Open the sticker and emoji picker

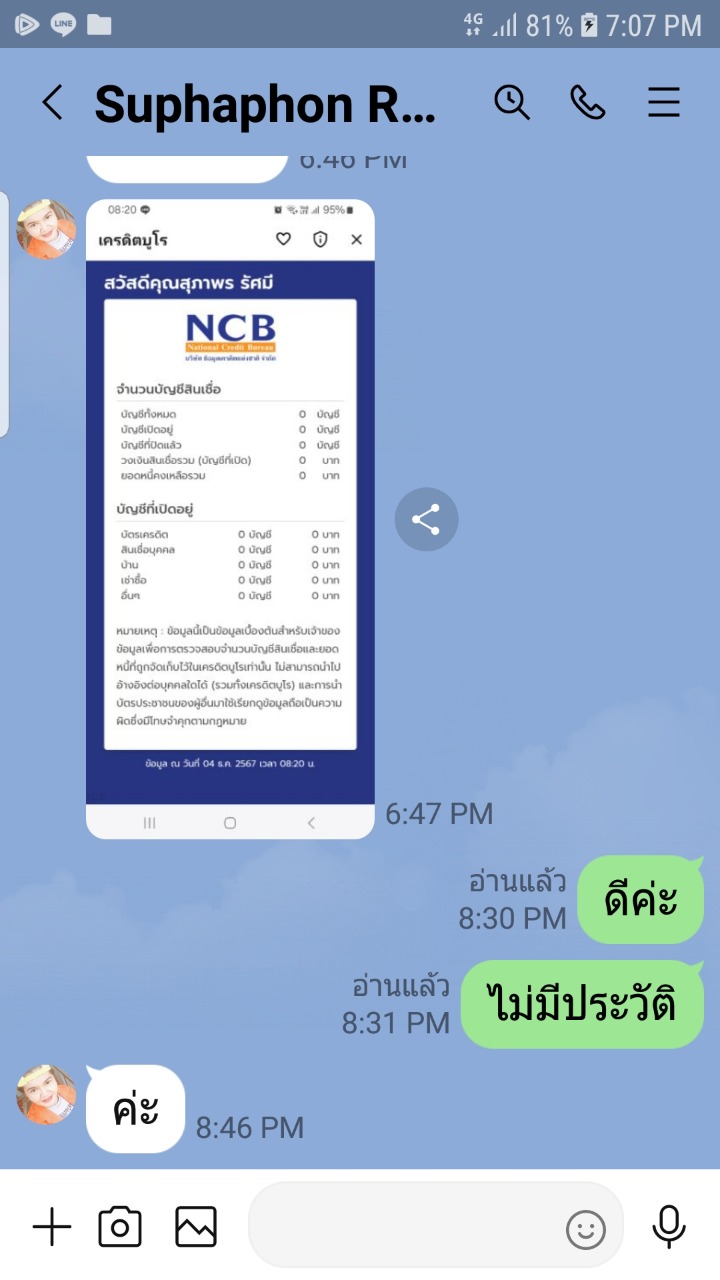pyautogui.click(x=586, y=1228)
